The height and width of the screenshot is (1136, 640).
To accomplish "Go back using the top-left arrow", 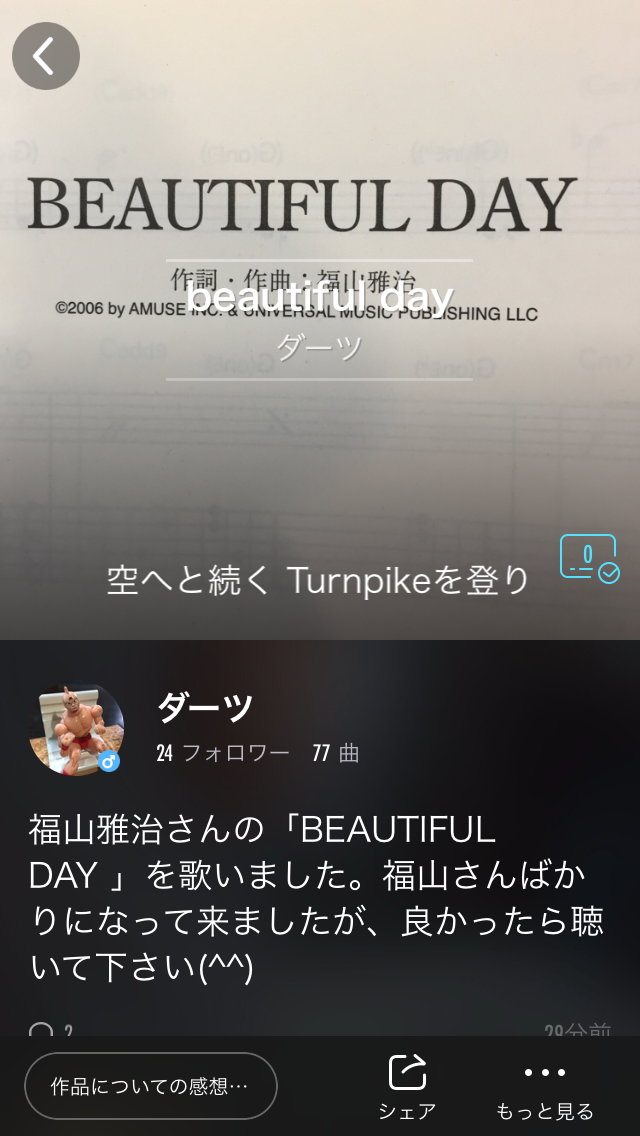I will pyautogui.click(x=46, y=56).
